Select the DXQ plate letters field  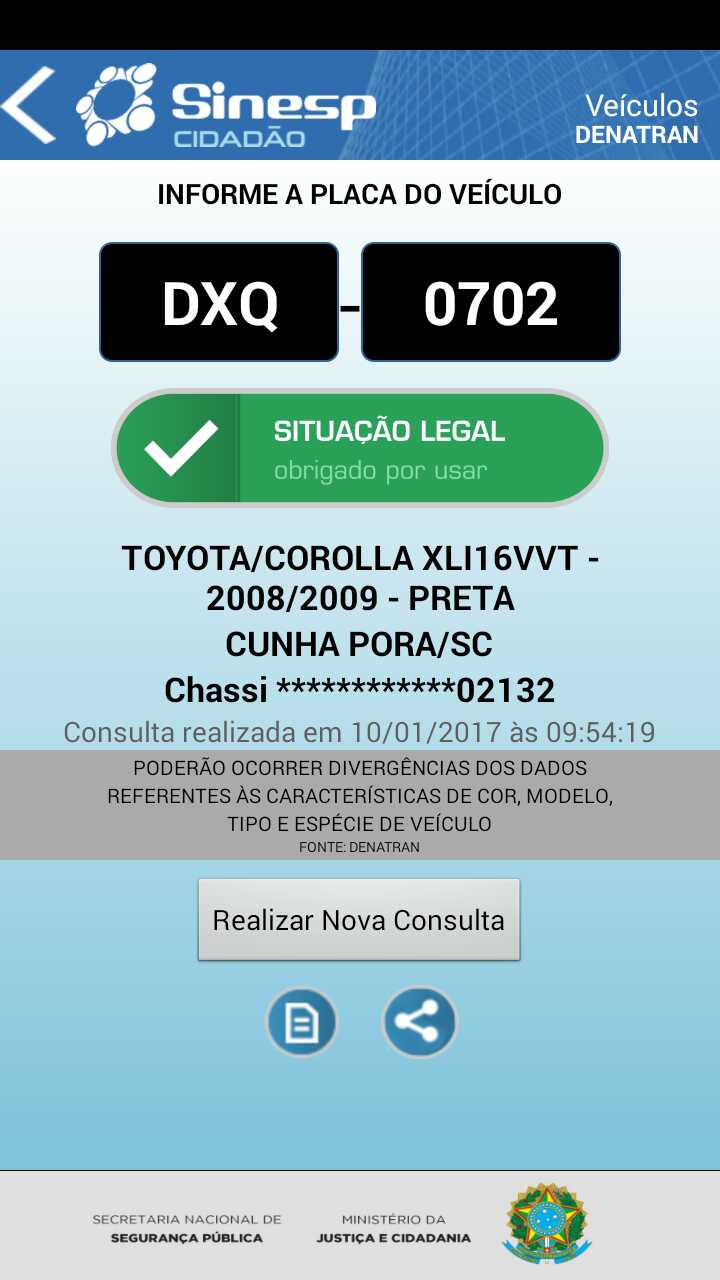coord(218,300)
